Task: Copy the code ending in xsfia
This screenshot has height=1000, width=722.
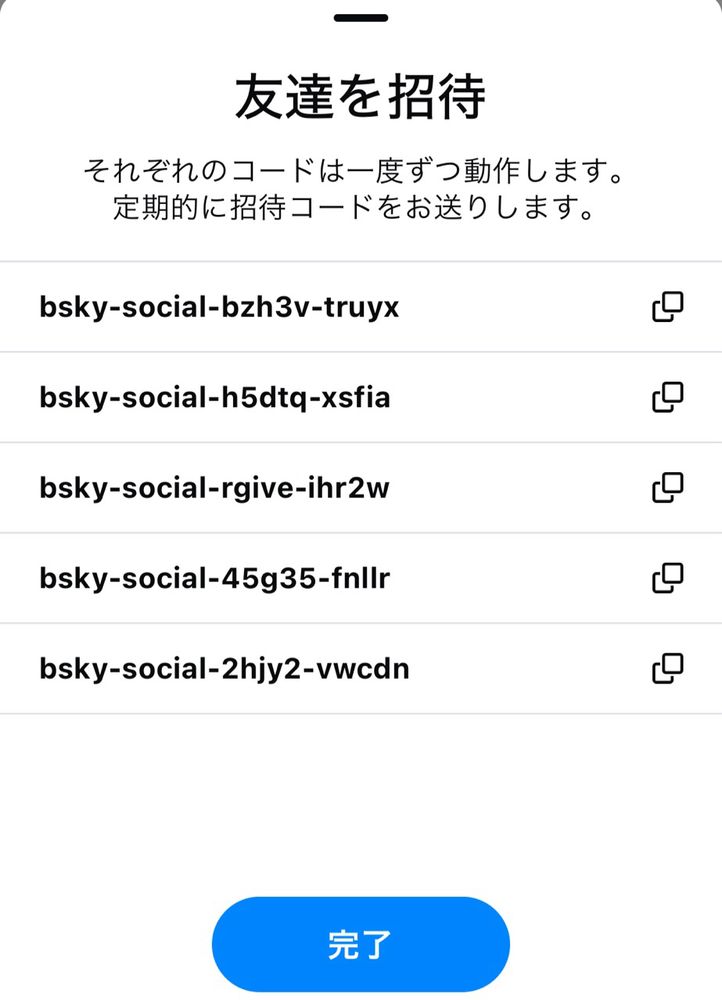Action: coord(668,397)
